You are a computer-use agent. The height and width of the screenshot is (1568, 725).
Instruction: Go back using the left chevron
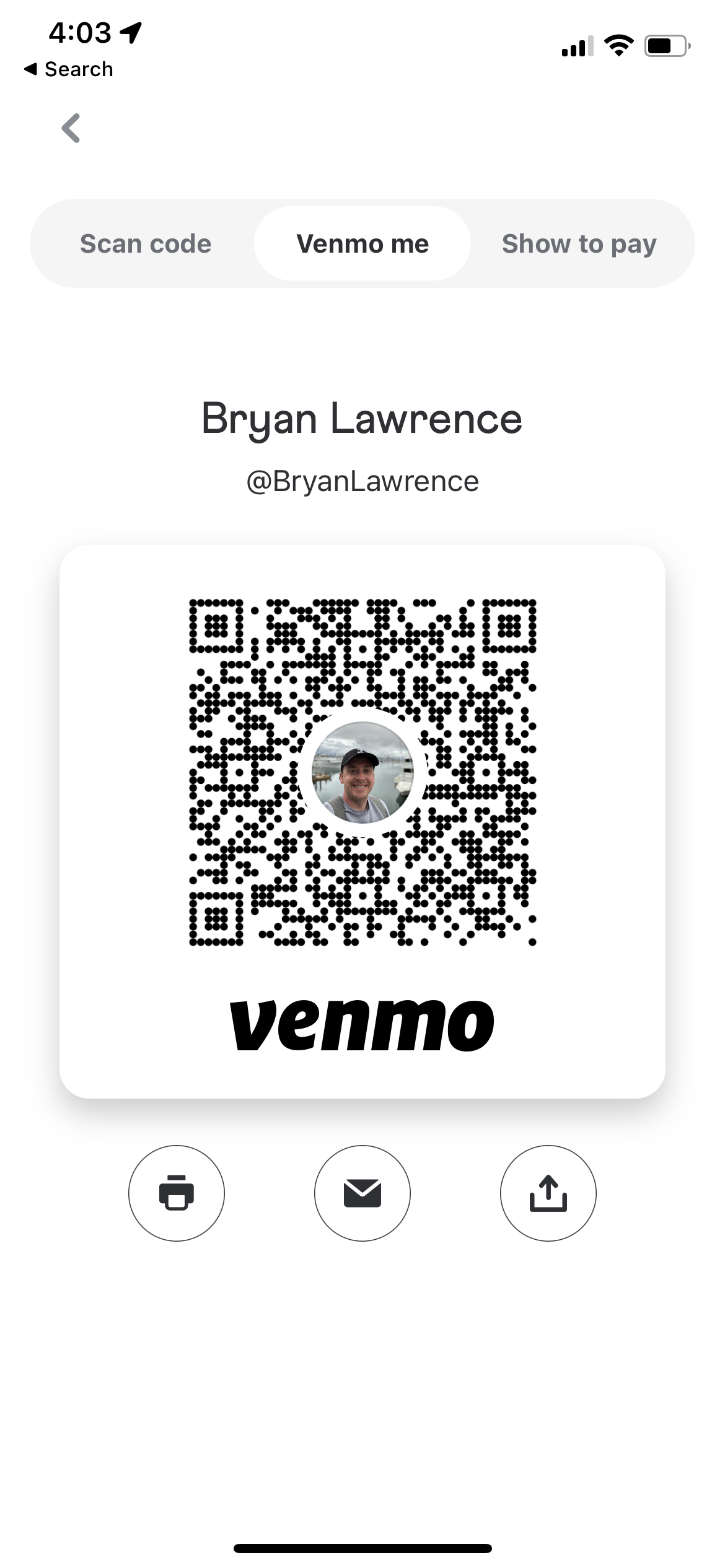(x=71, y=128)
